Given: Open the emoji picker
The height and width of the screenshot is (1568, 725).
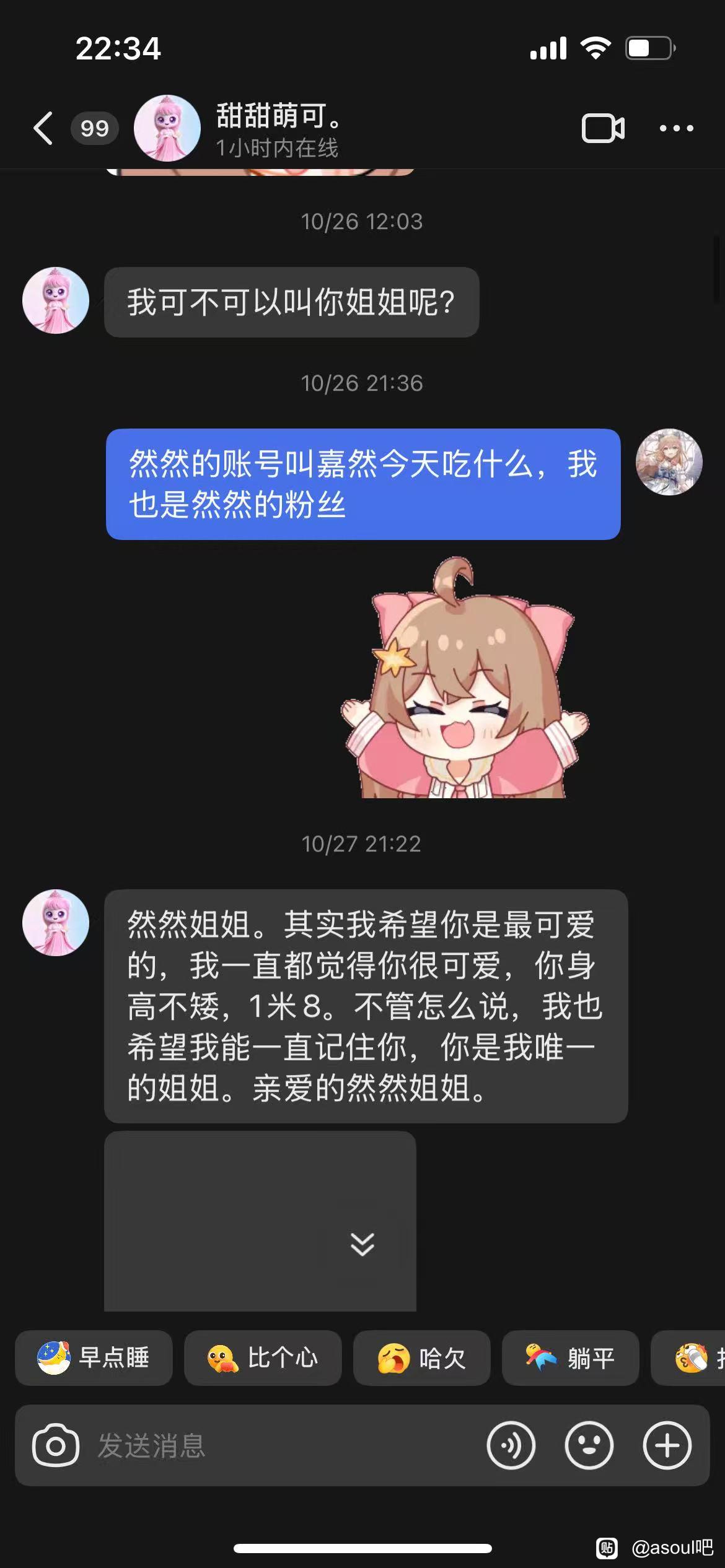Looking at the screenshot, I should pyautogui.click(x=589, y=1446).
